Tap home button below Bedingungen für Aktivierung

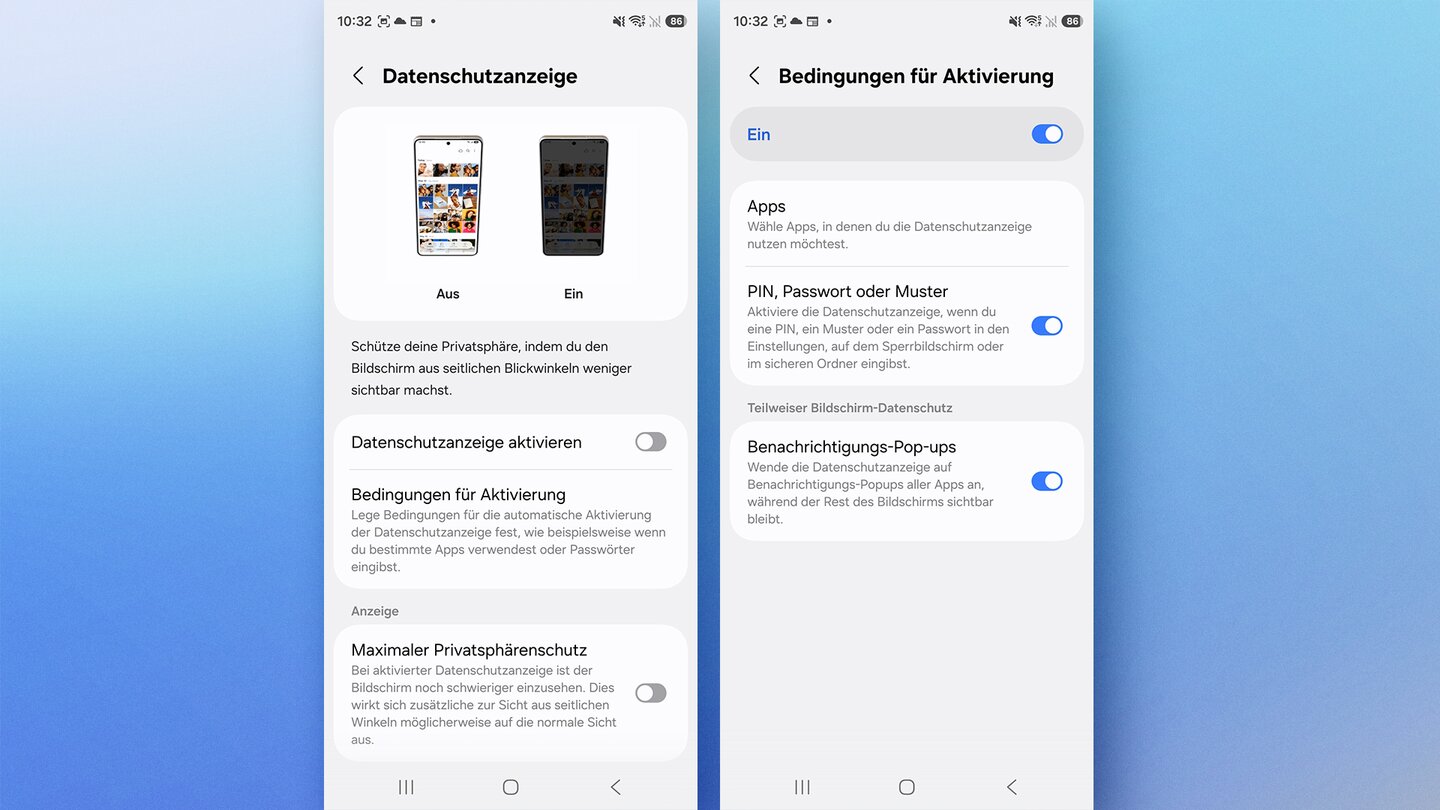click(x=906, y=787)
